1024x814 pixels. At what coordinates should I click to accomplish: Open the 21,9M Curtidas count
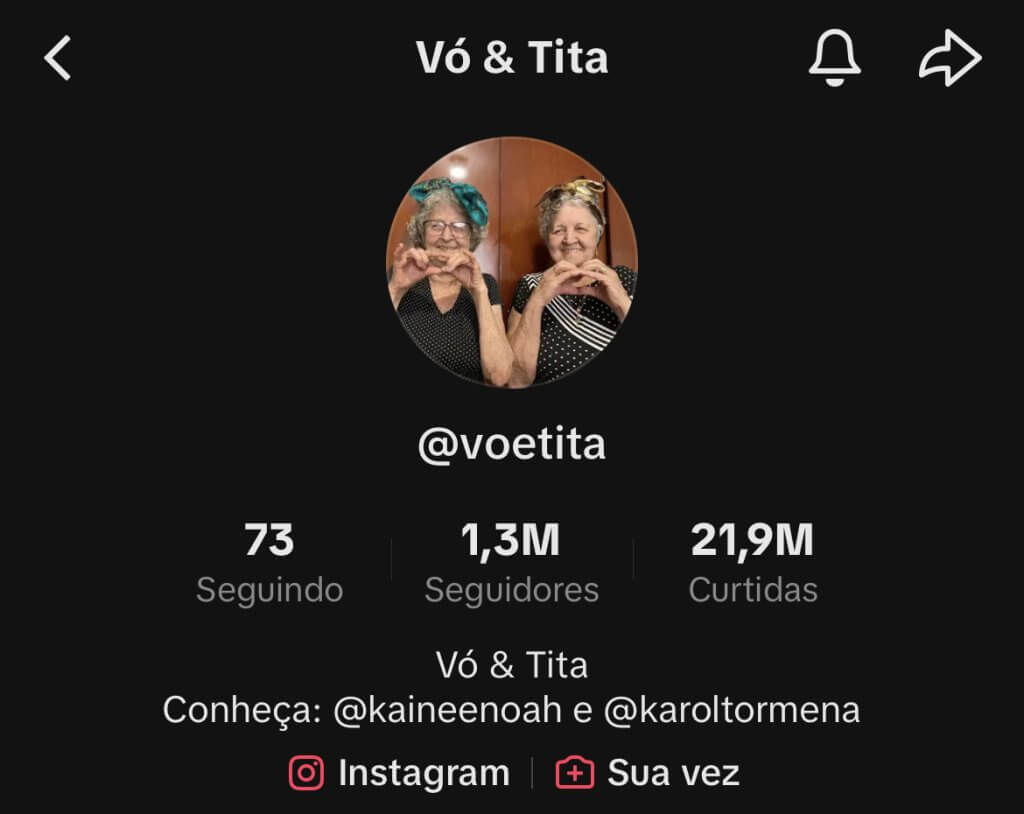point(752,563)
